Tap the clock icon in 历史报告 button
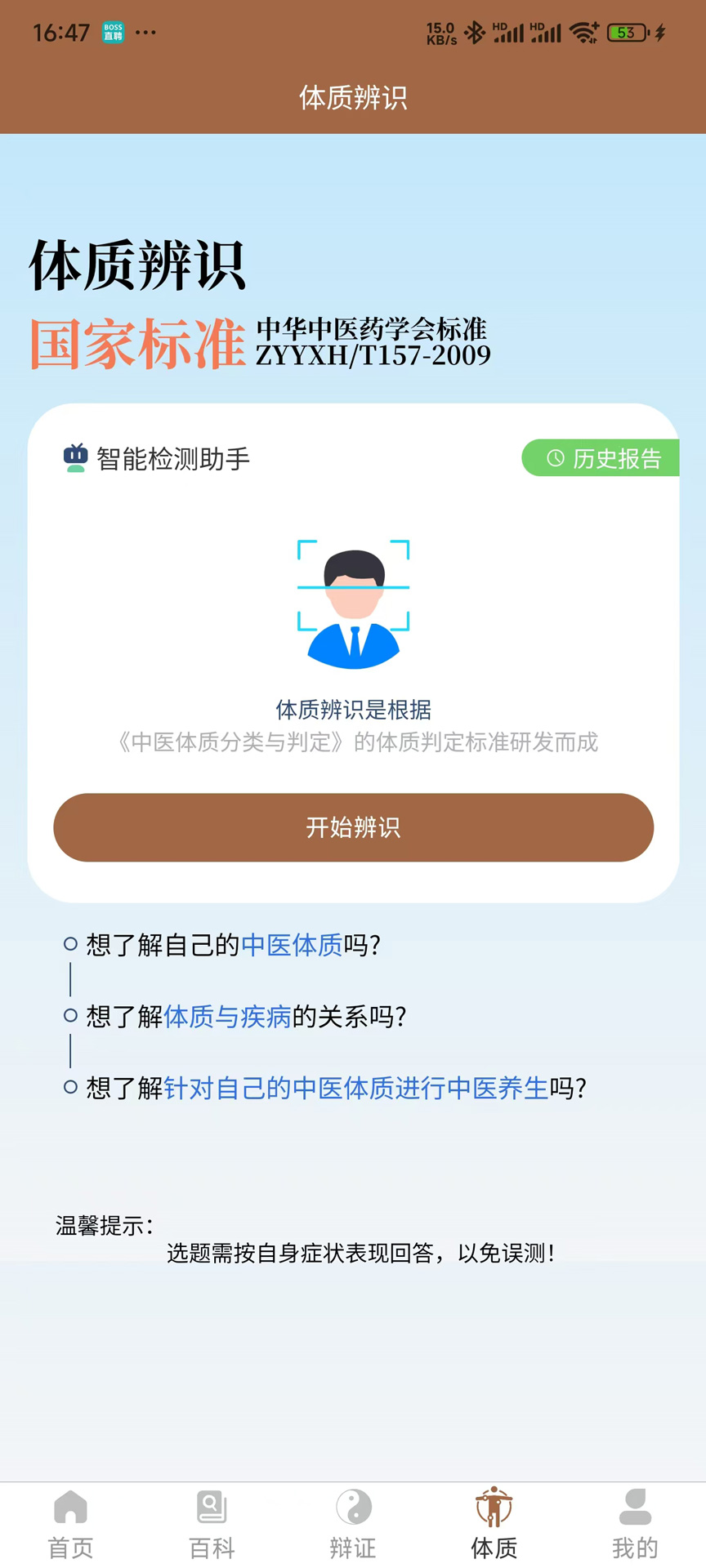706x1568 pixels. pyautogui.click(x=556, y=458)
